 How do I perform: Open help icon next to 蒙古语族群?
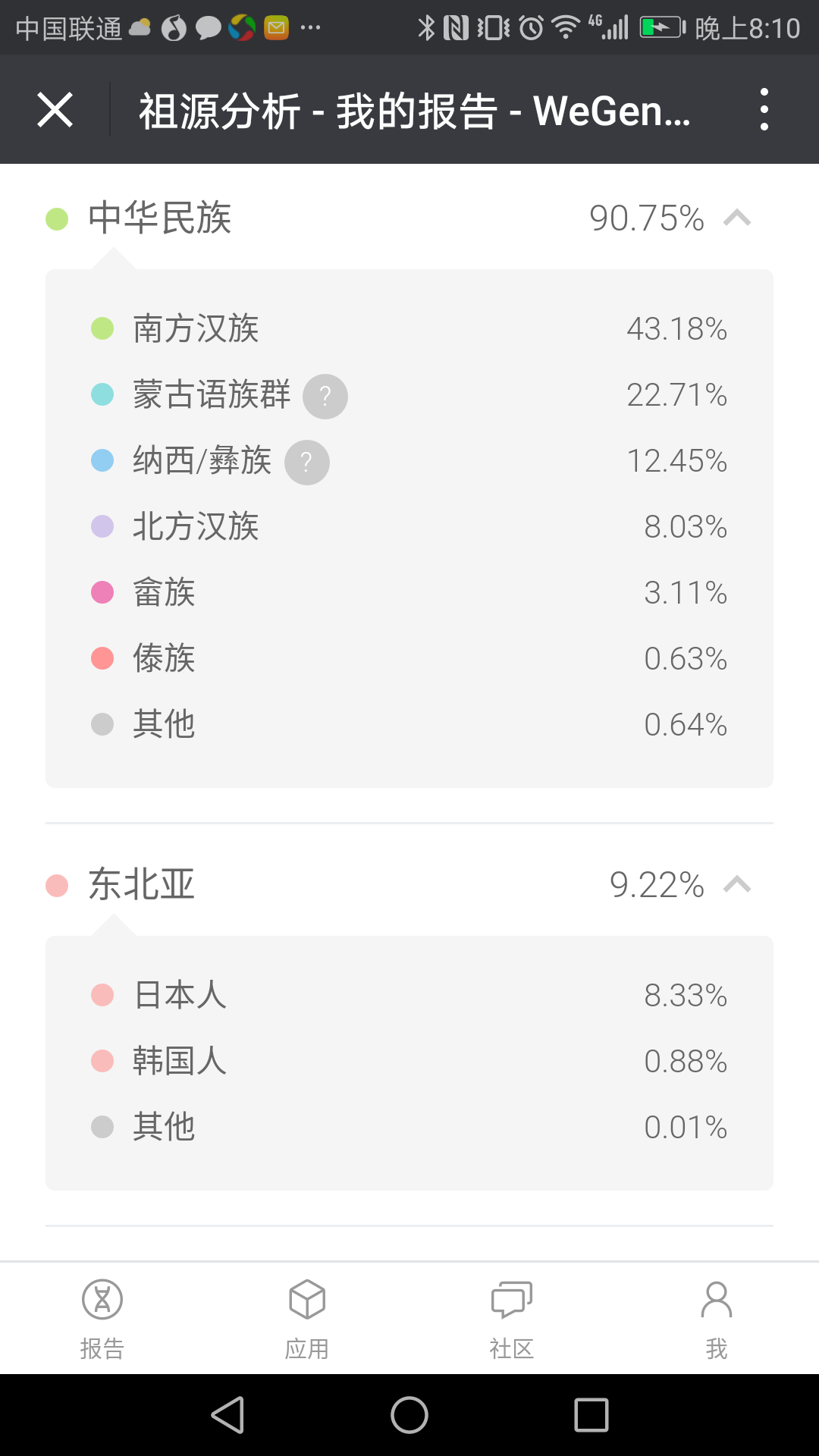point(325,396)
